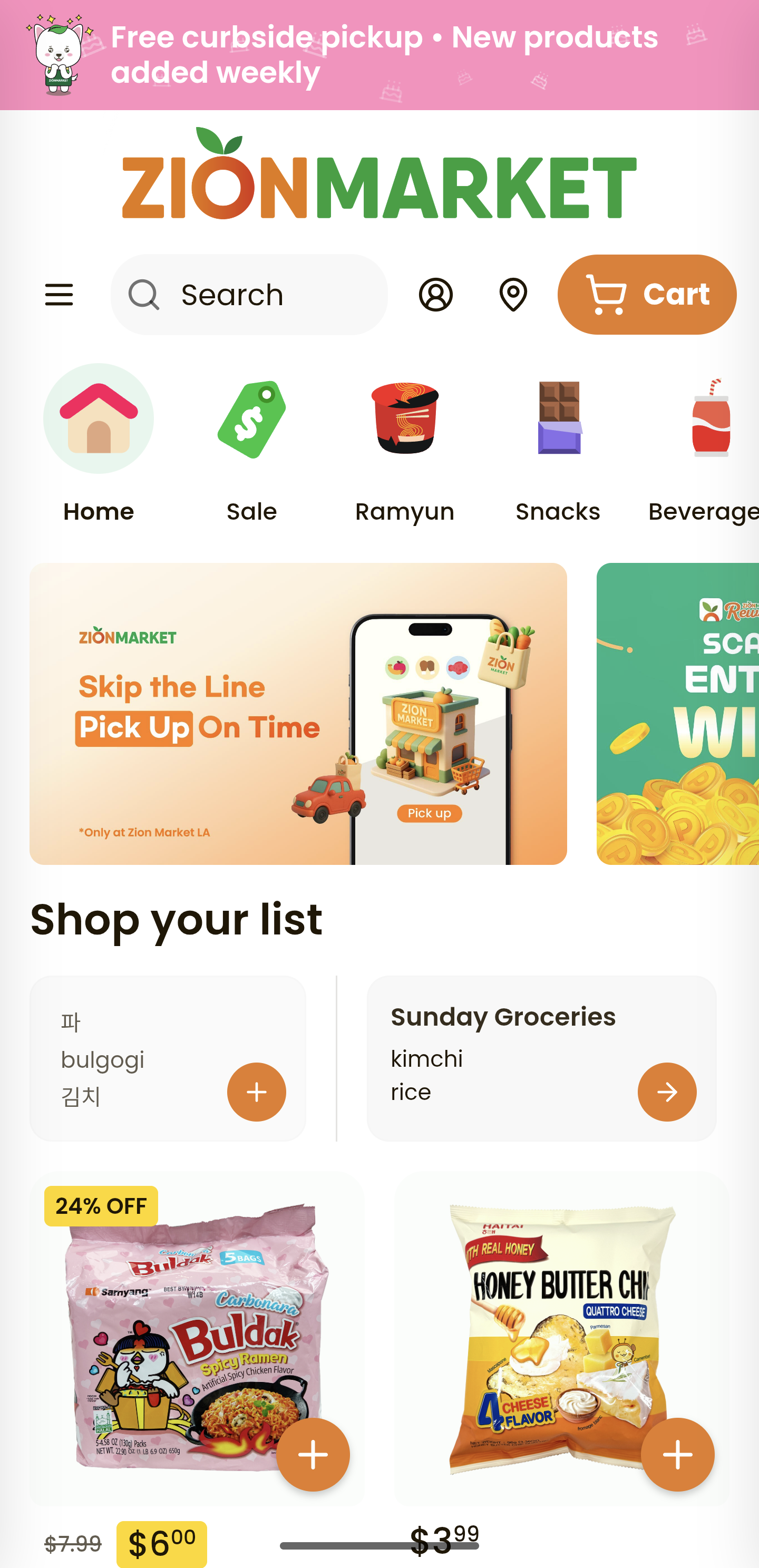Viewport: 759px width, 1568px height.
Task: Open the Sunday Groceries list arrow
Action: tap(666, 1092)
